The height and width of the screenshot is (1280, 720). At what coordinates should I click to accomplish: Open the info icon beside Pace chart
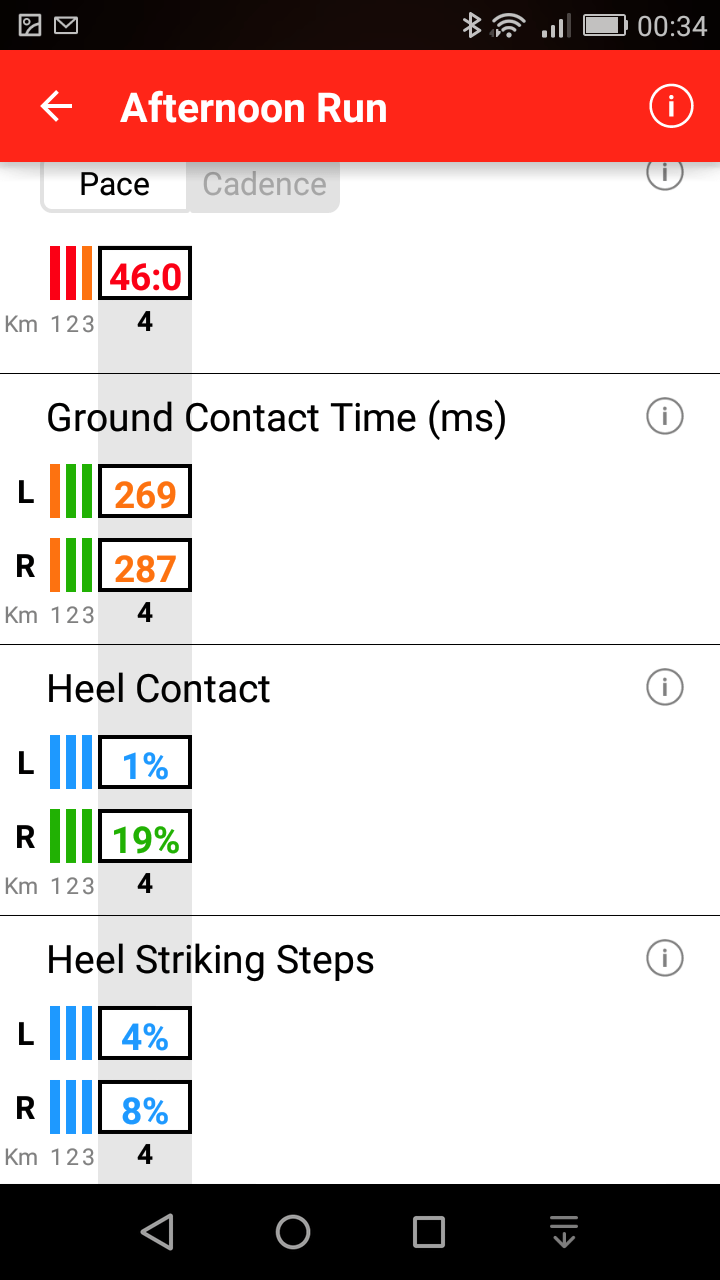664,174
